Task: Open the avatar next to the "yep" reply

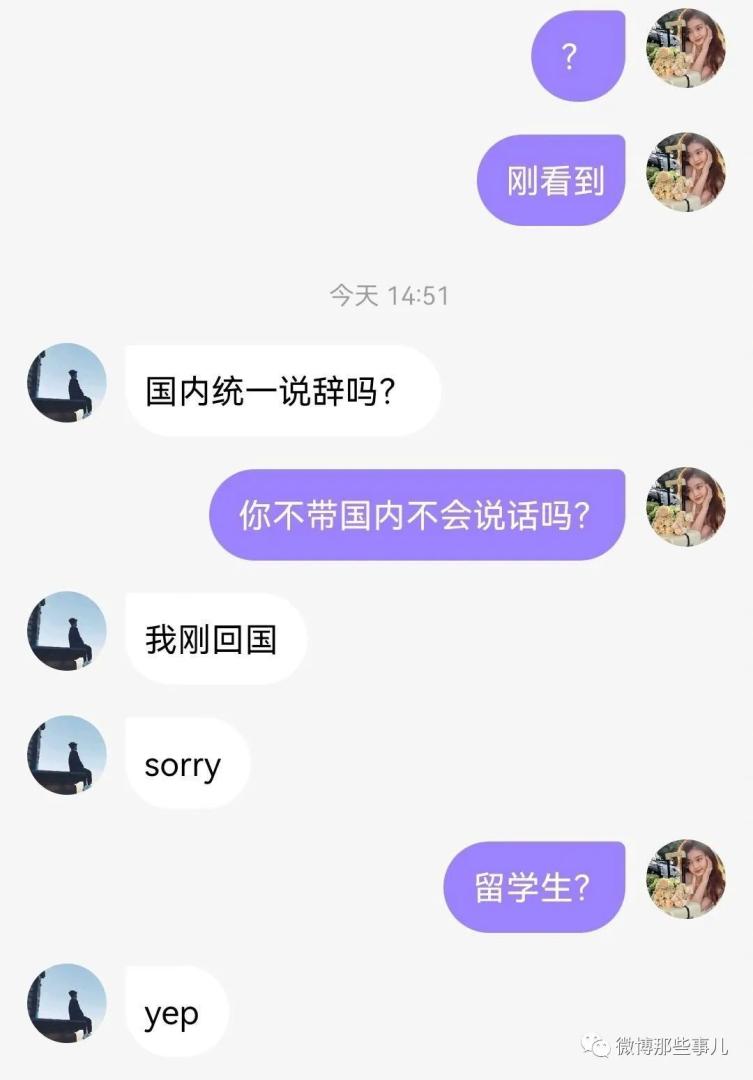Action: click(67, 1003)
